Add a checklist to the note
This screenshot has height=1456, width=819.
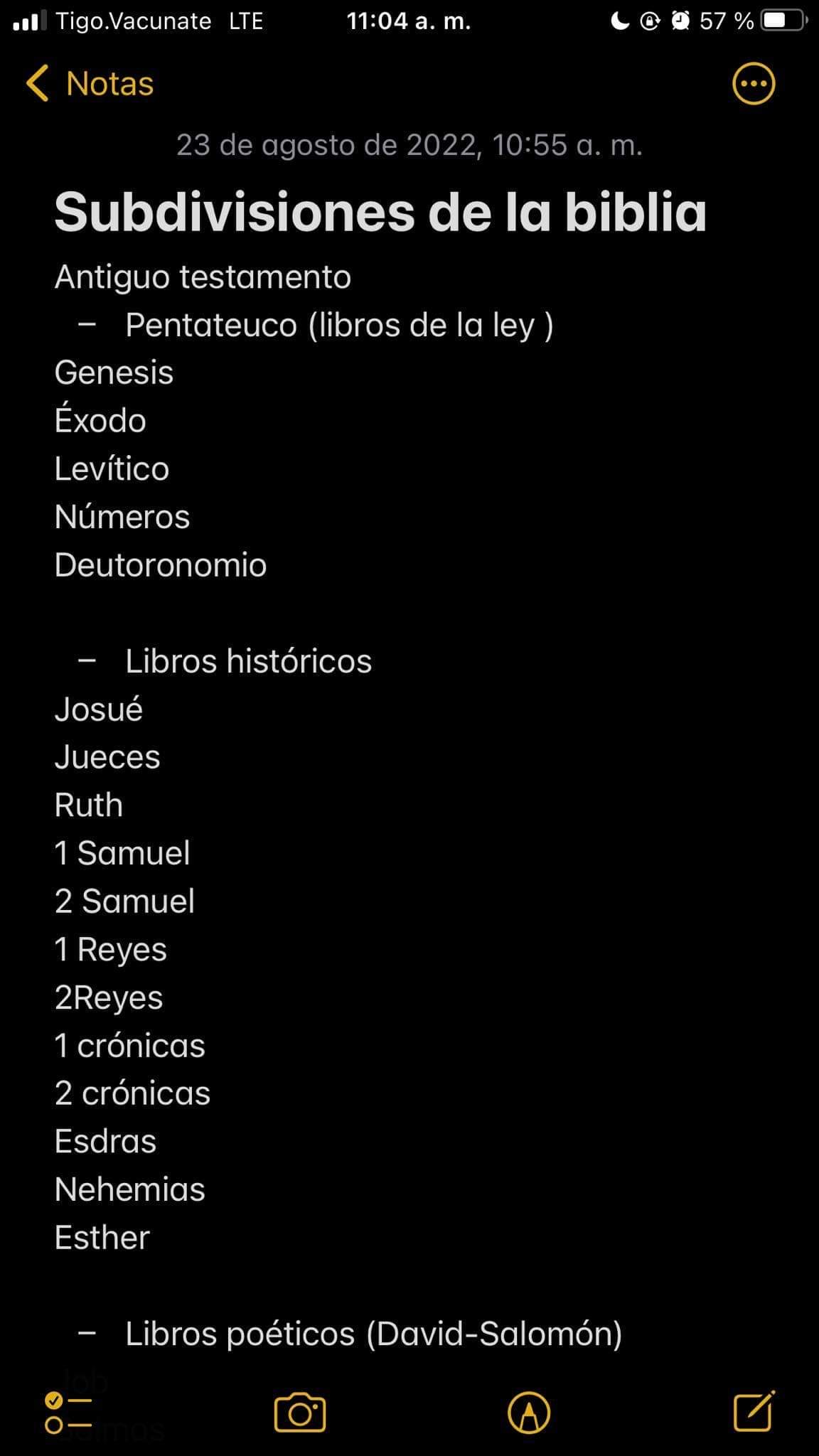point(68,1413)
